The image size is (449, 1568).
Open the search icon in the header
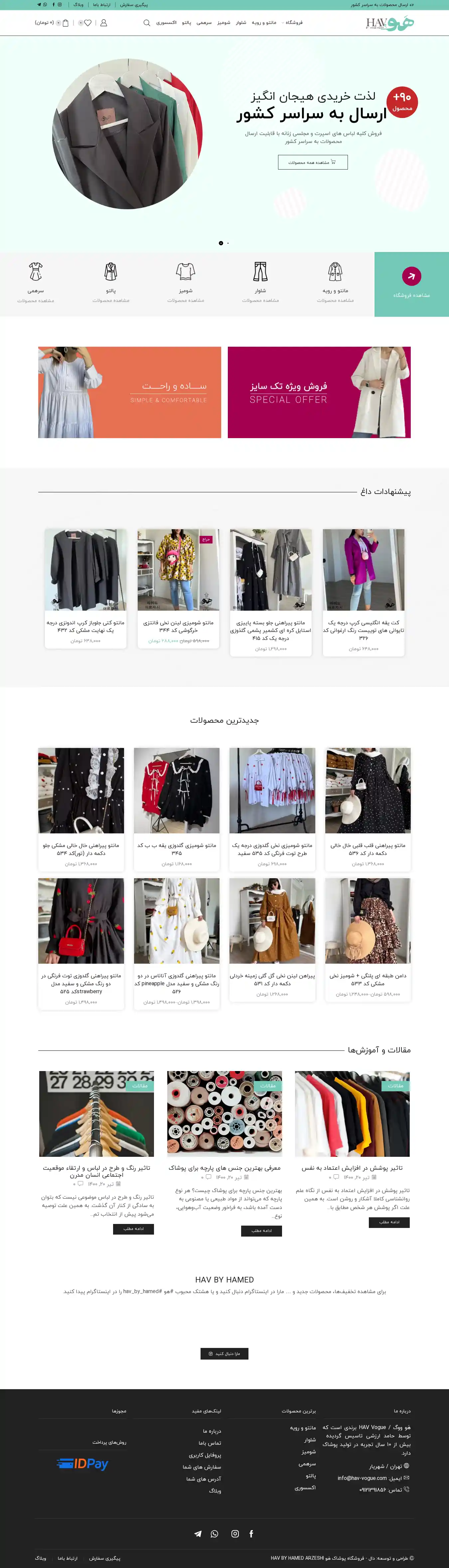pos(147,23)
